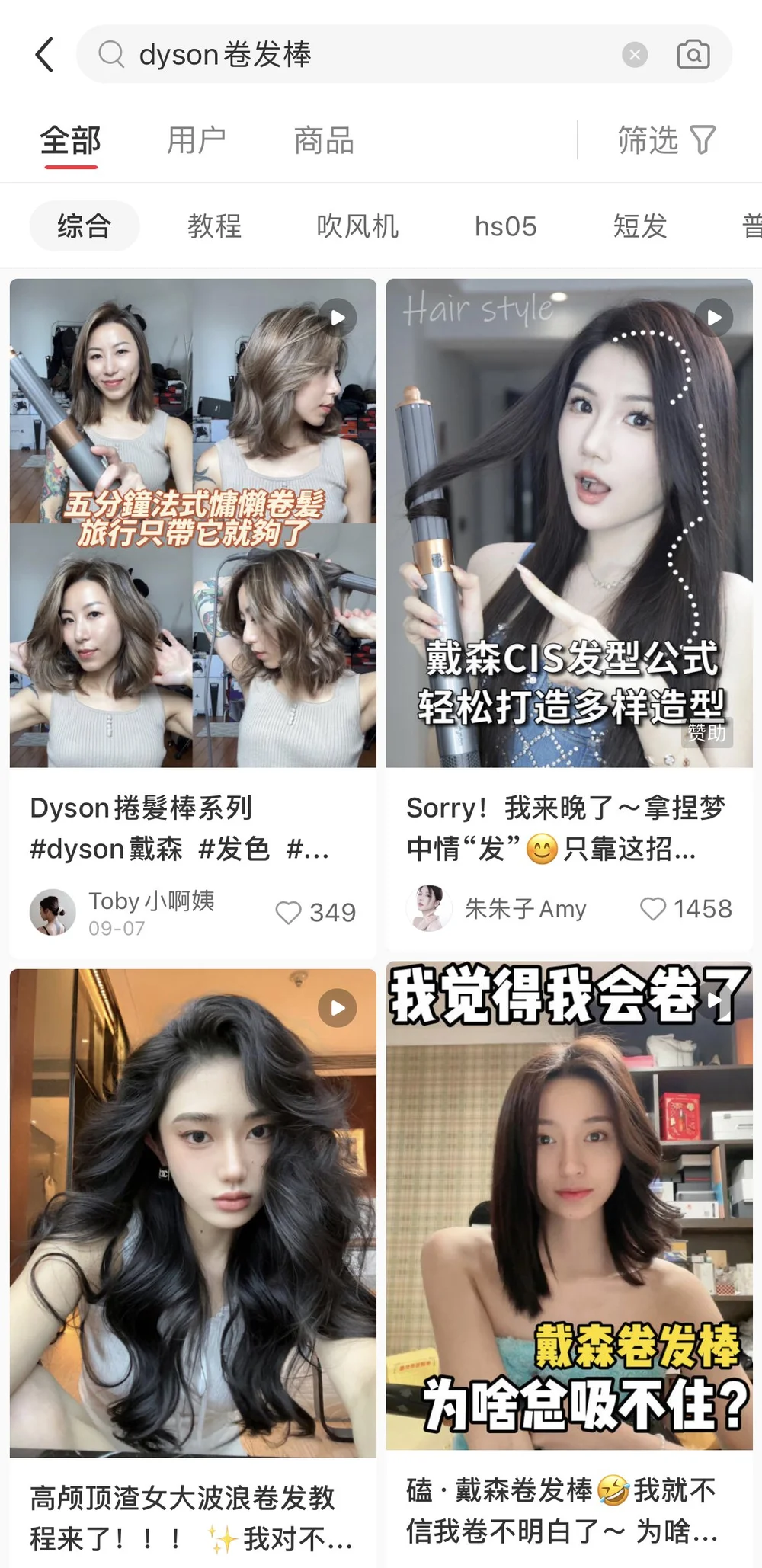Switch to the 商品 tab
The image size is (762, 1568).
(x=324, y=140)
